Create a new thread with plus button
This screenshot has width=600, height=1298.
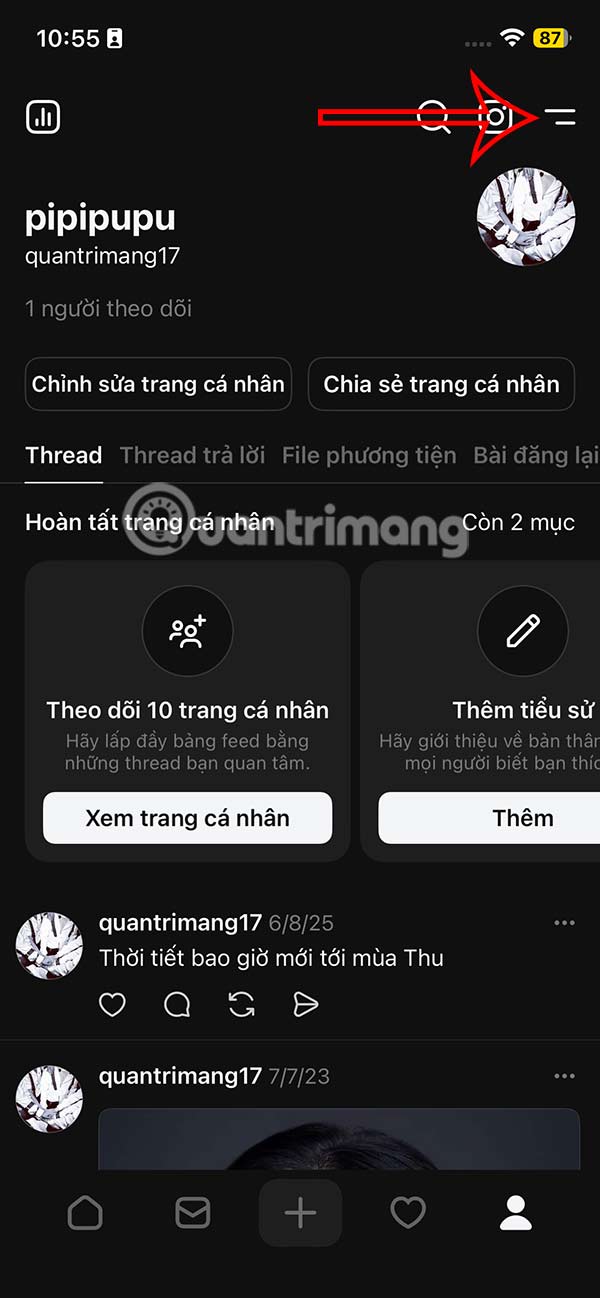pos(300,1213)
